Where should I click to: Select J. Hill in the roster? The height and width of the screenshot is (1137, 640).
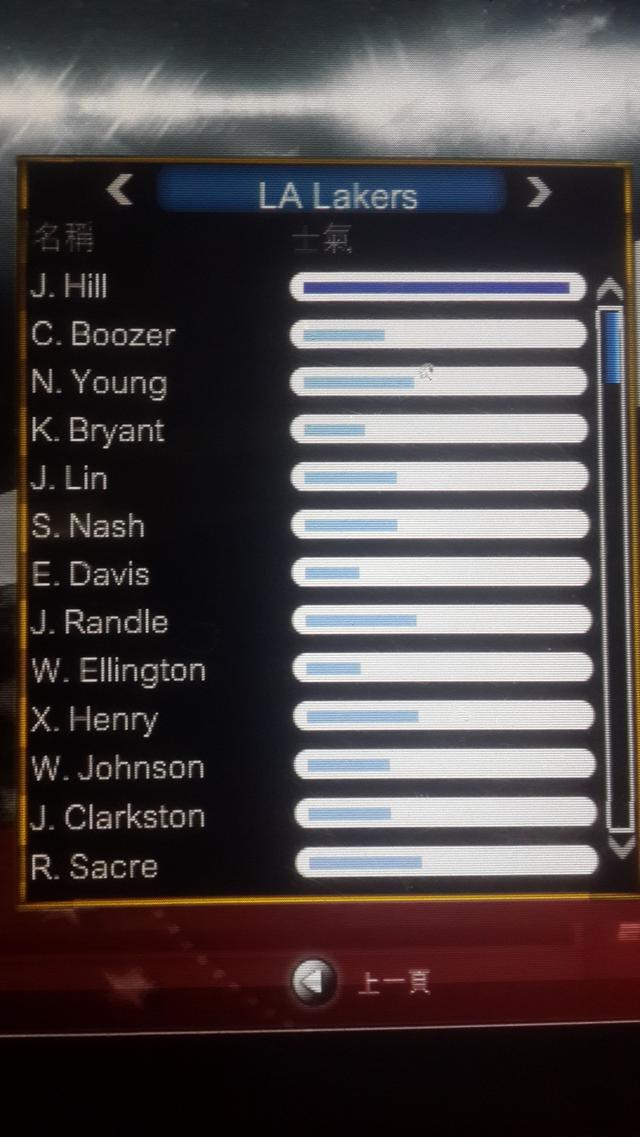pyautogui.click(x=68, y=287)
